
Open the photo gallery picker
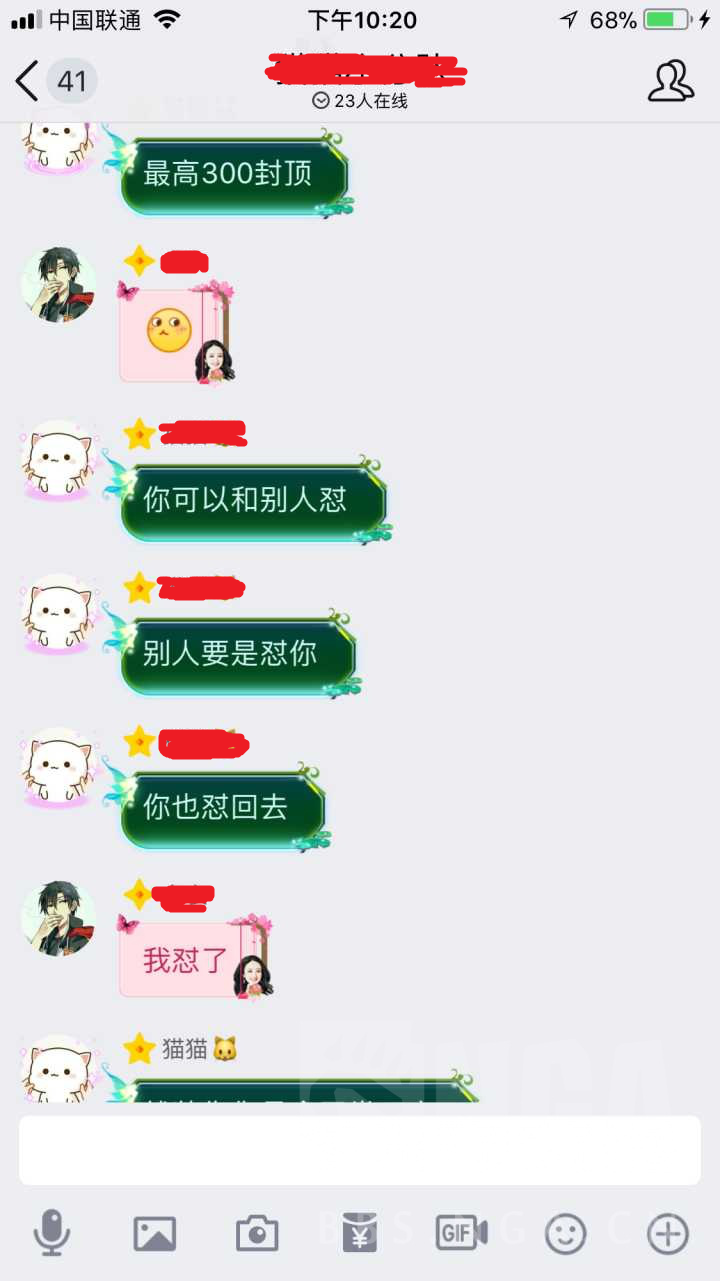[155, 1233]
